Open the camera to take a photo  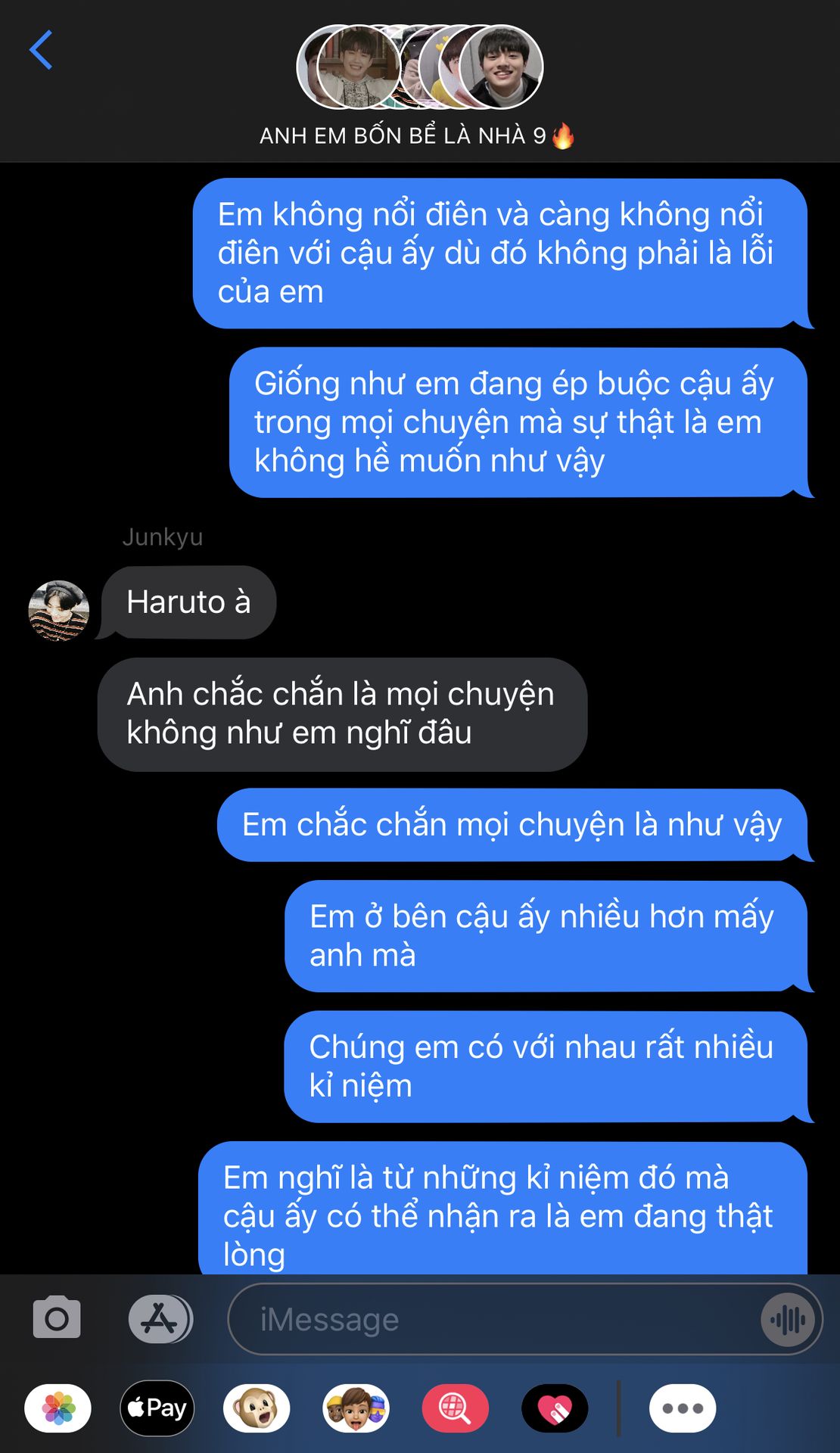57,1318
